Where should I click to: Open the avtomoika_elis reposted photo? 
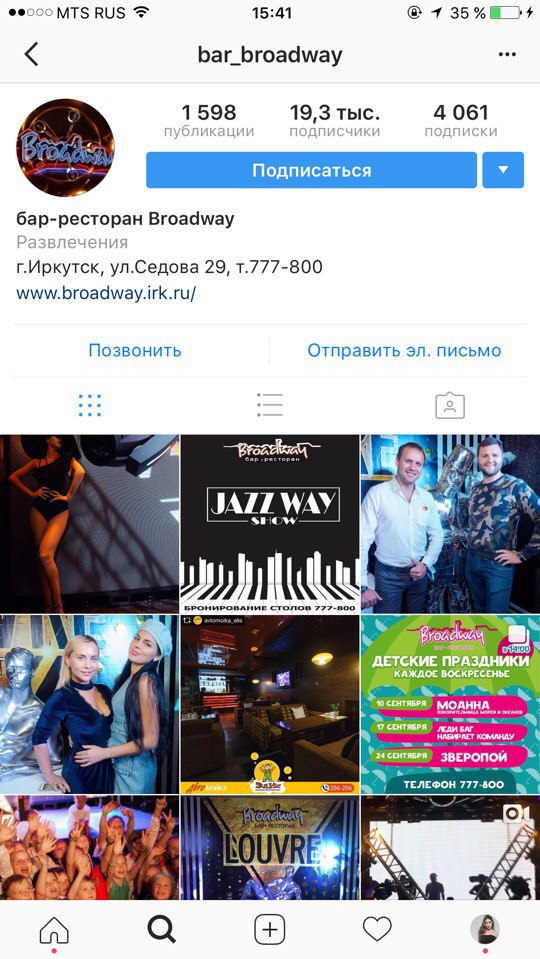270,704
